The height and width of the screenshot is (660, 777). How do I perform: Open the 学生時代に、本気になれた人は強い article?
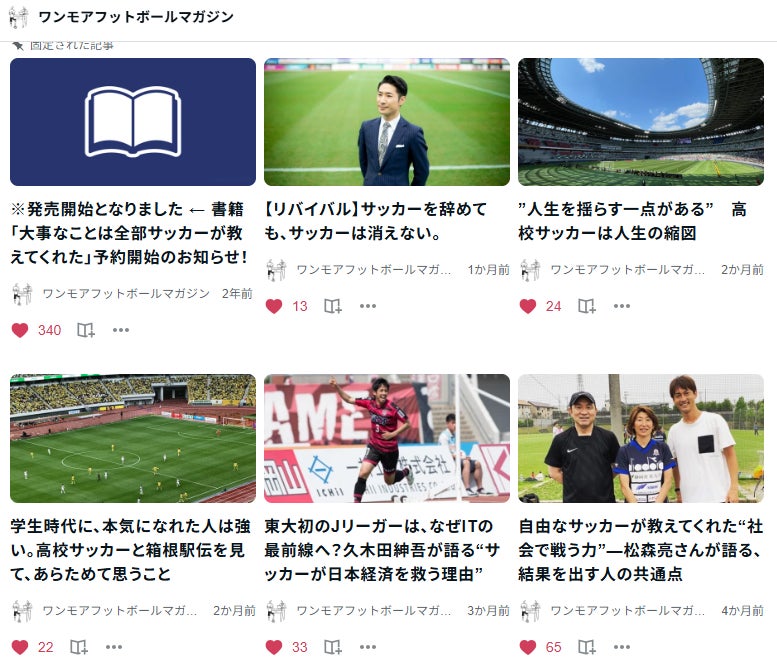point(132,549)
